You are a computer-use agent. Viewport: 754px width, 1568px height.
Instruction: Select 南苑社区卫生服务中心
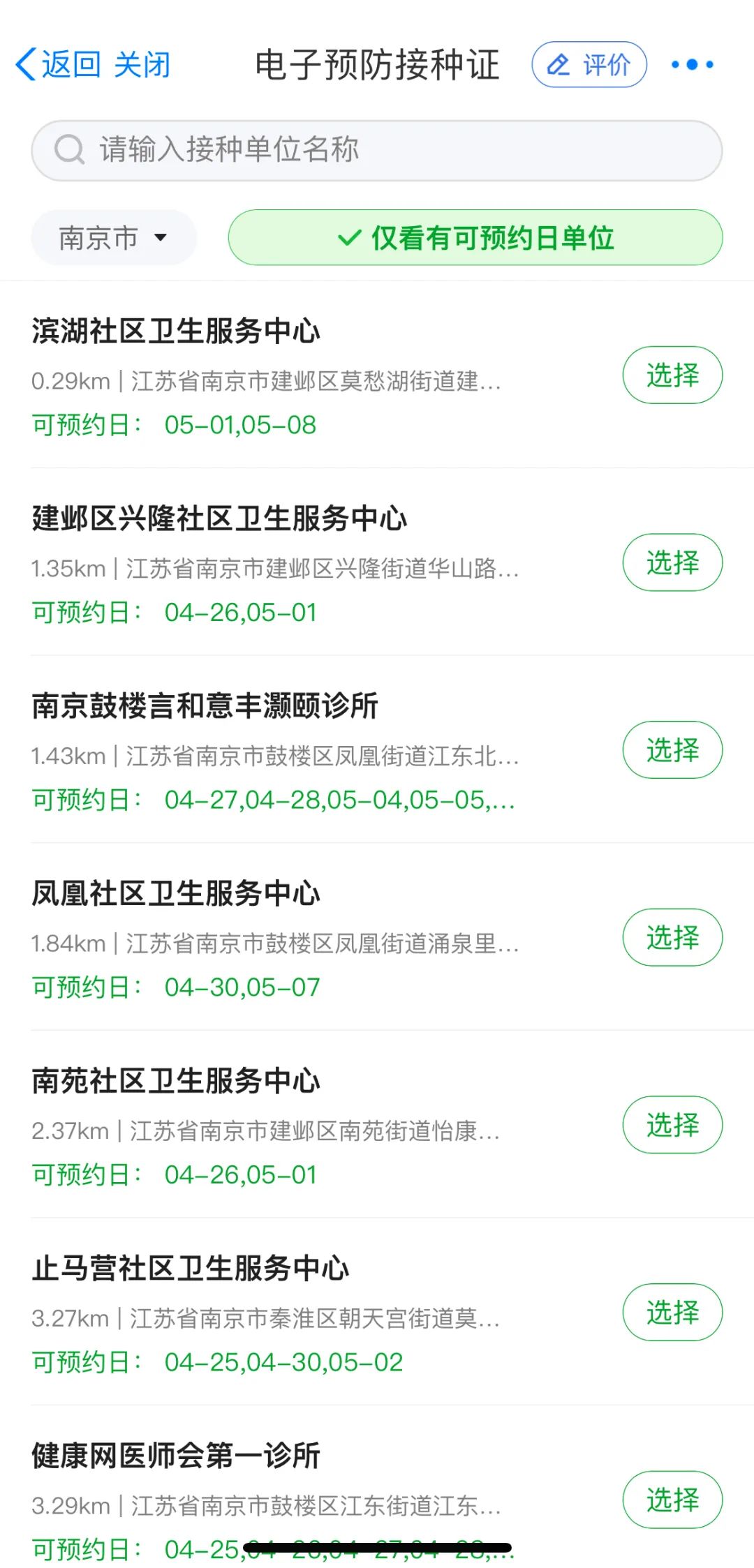[x=672, y=1125]
